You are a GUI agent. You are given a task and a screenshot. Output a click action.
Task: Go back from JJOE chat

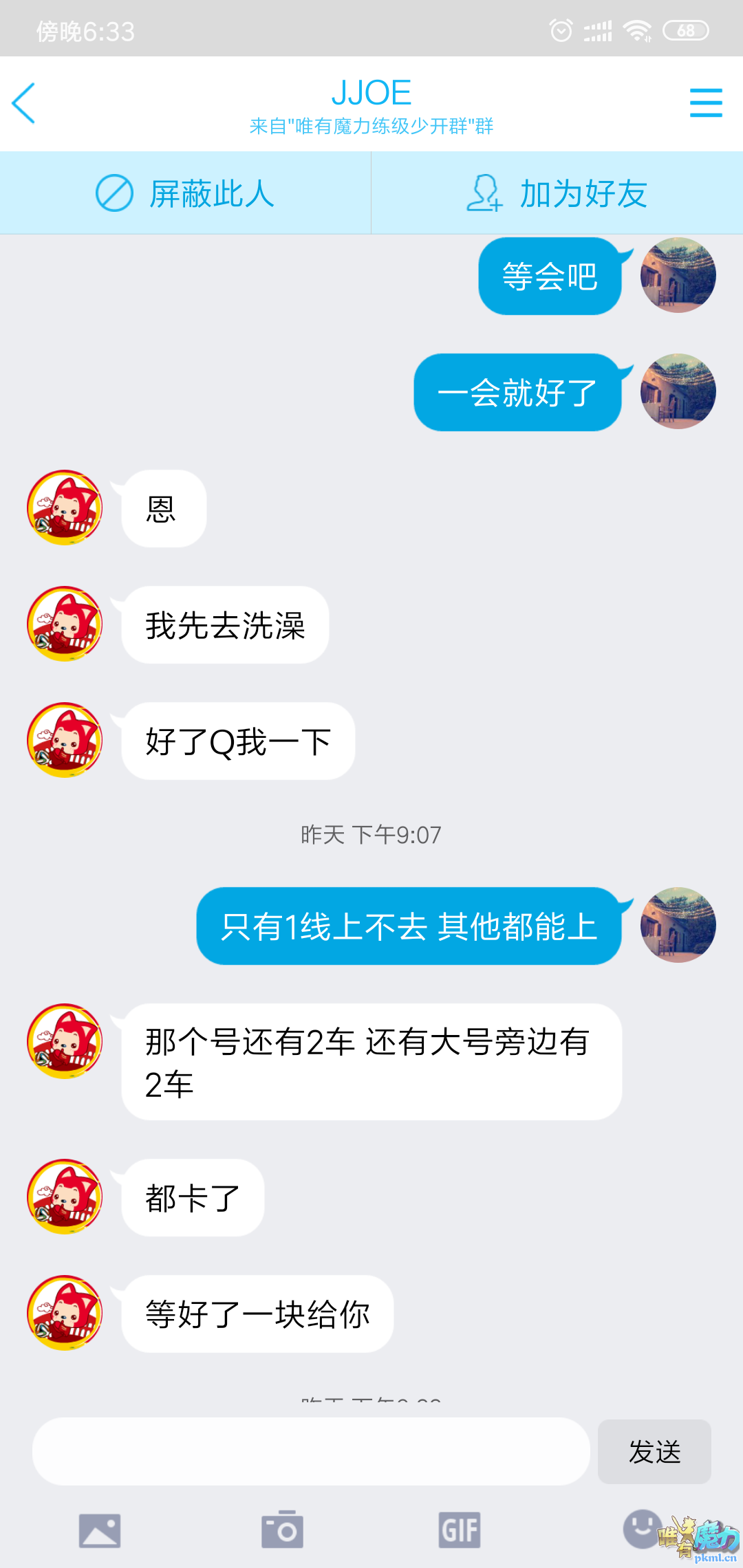tap(24, 103)
